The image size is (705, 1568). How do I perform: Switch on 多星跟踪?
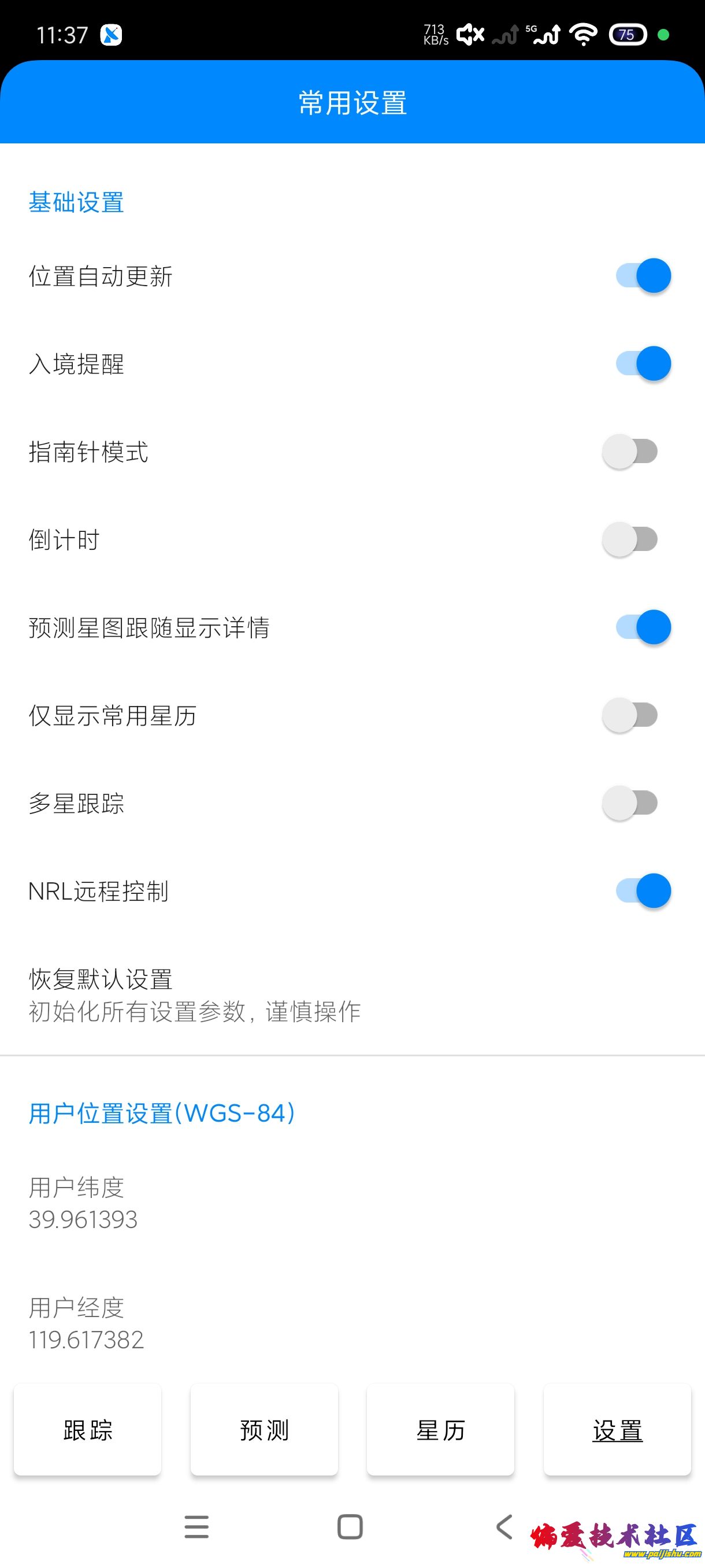pyautogui.click(x=630, y=803)
